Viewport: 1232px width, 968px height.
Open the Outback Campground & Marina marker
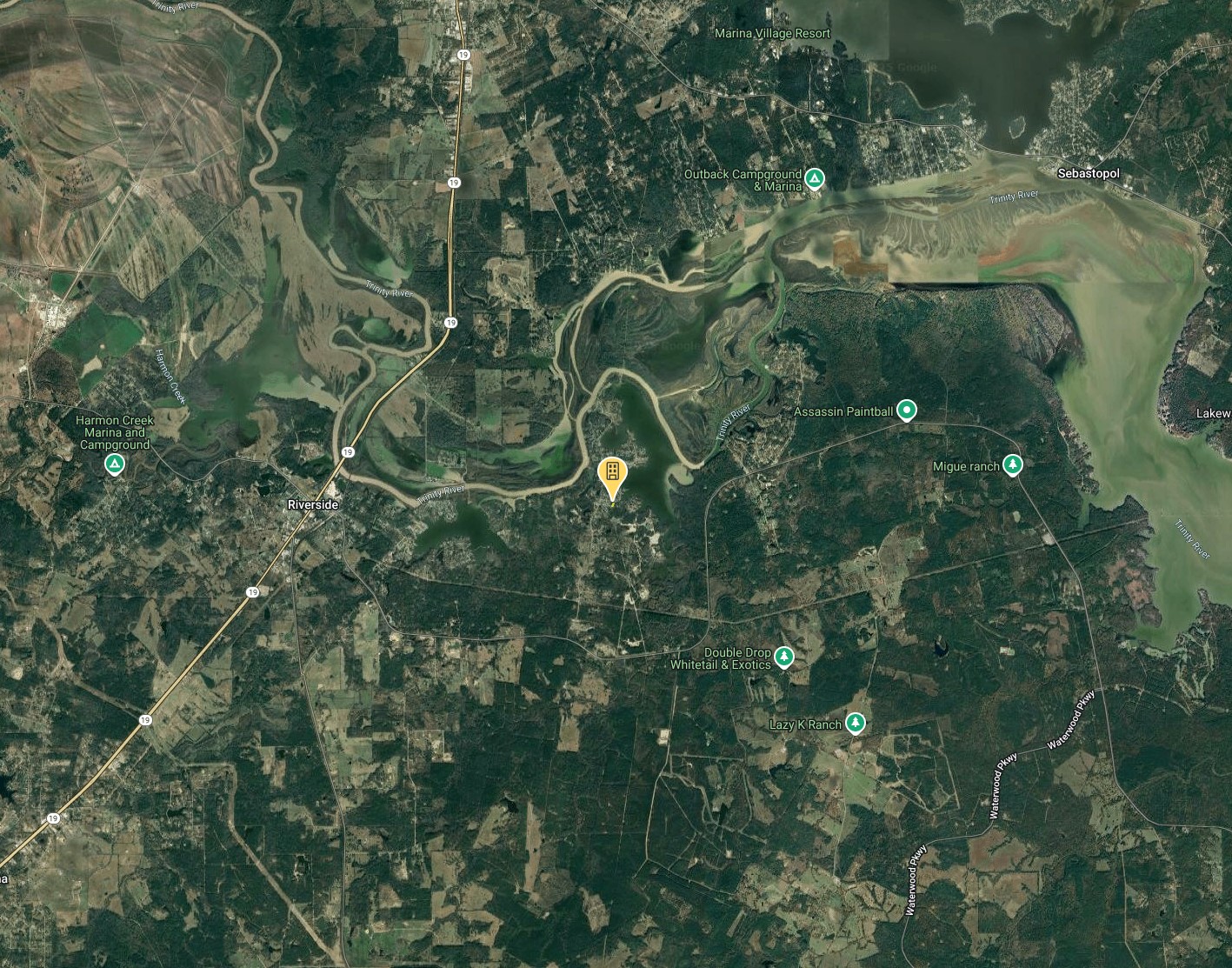814,180
